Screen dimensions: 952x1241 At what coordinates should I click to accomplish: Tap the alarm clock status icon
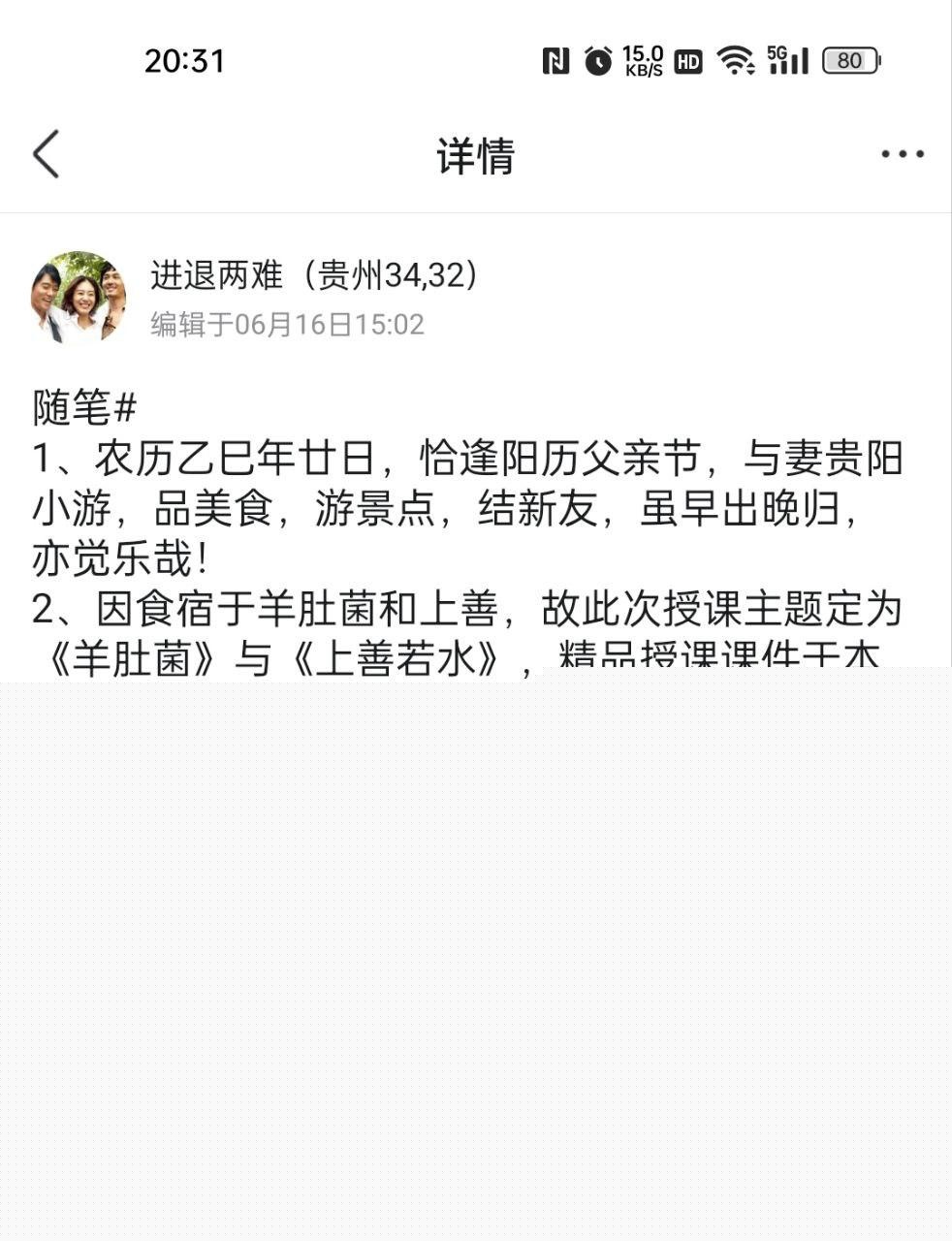pos(597,60)
